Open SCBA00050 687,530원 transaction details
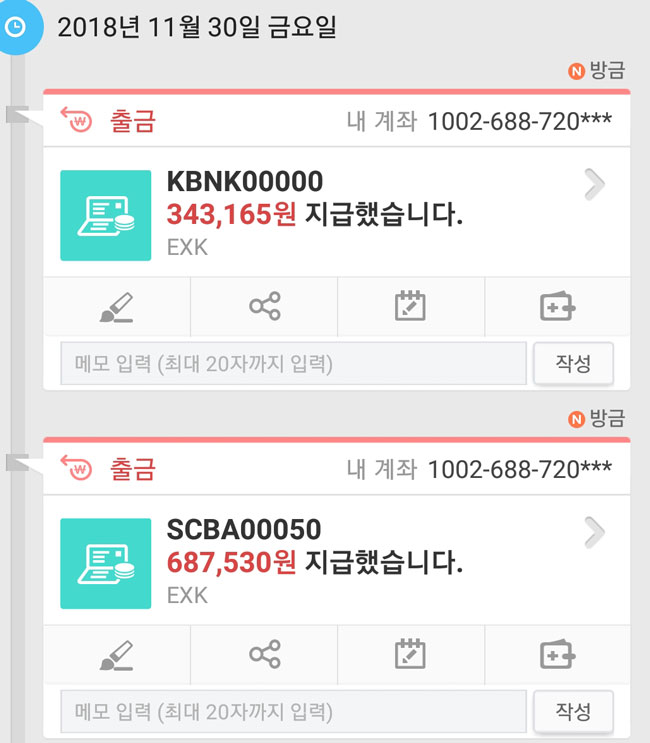Image resolution: width=650 pixels, height=743 pixels. pyautogui.click(x=594, y=533)
